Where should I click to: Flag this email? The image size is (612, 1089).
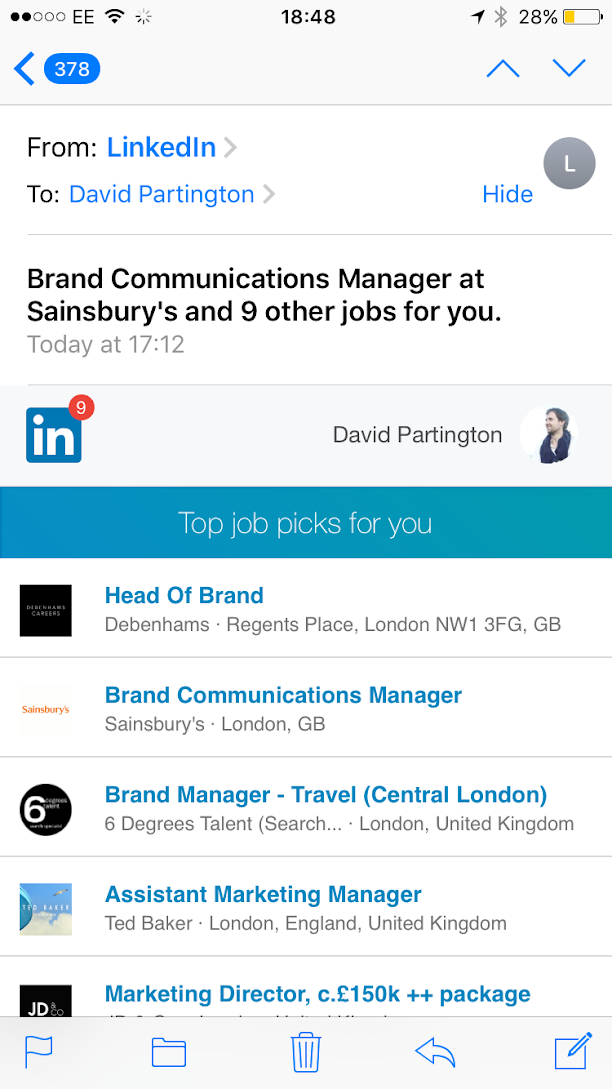click(x=39, y=1051)
